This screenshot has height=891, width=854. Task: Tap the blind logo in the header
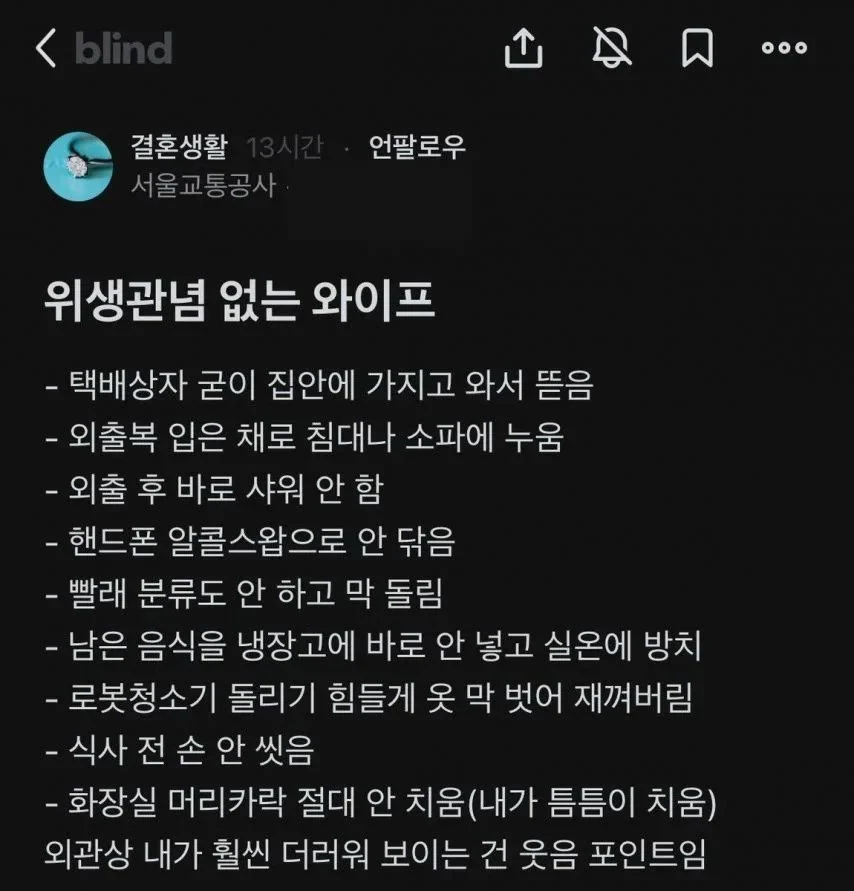point(120,45)
